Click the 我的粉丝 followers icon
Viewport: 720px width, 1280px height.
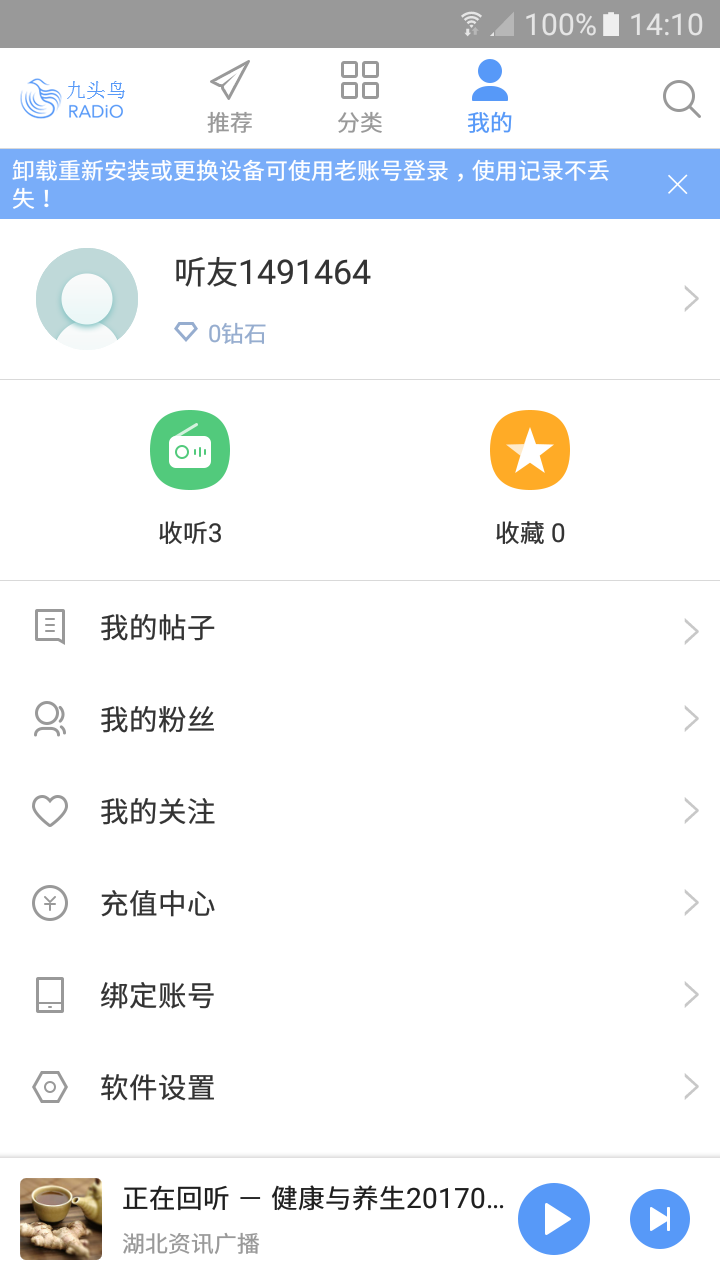pyautogui.click(x=50, y=719)
